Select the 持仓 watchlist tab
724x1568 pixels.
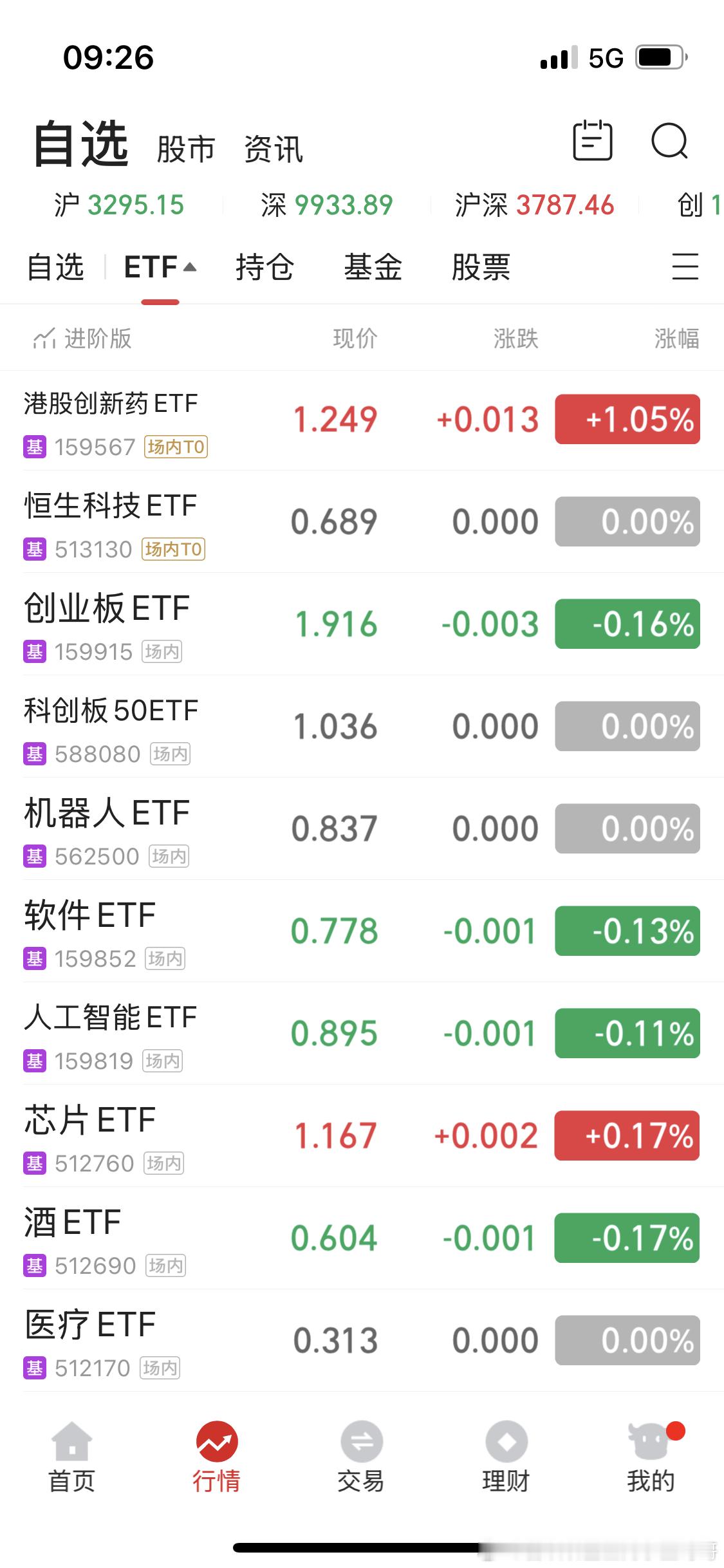coord(265,267)
